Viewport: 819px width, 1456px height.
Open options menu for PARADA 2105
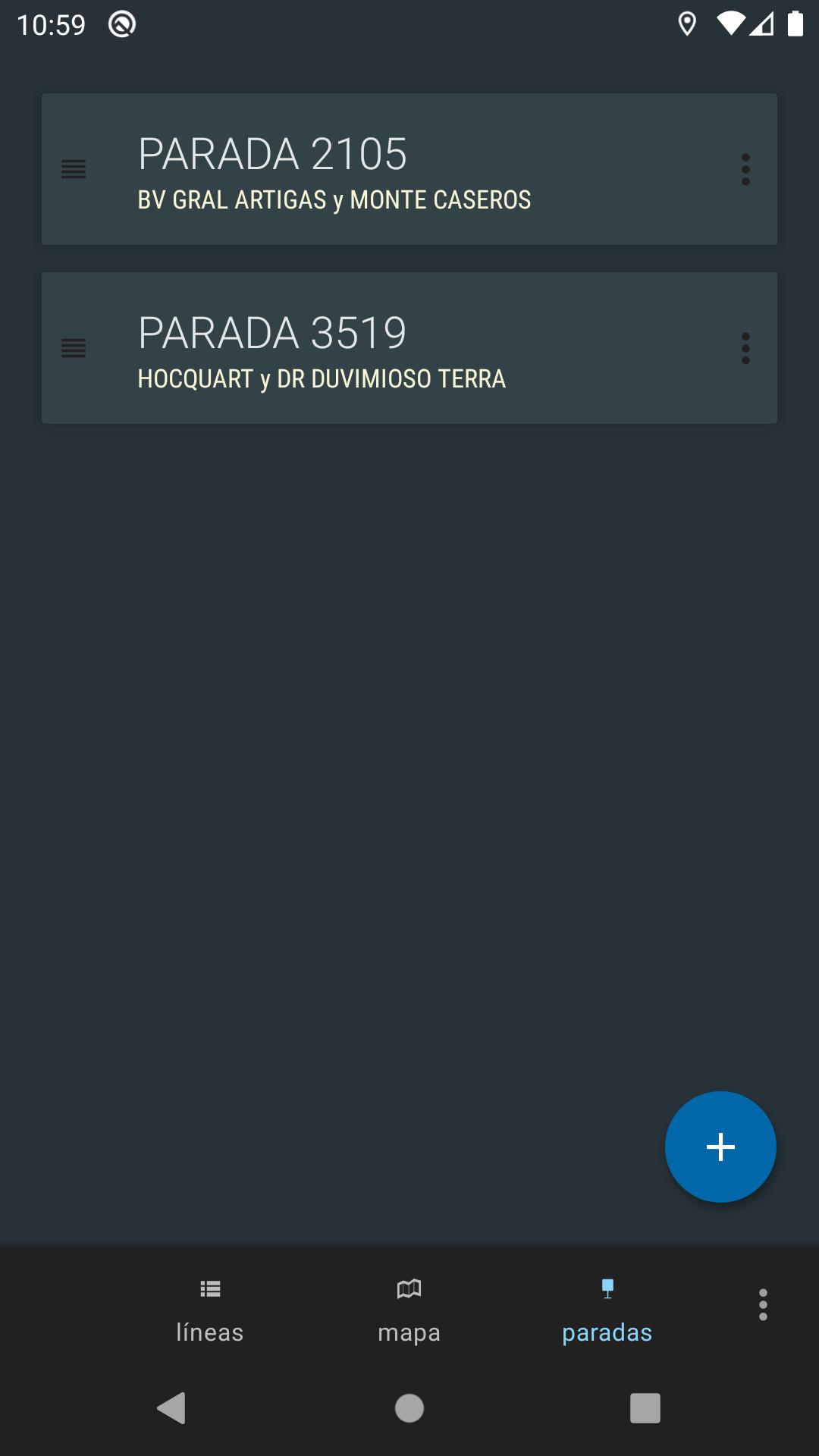tap(745, 169)
